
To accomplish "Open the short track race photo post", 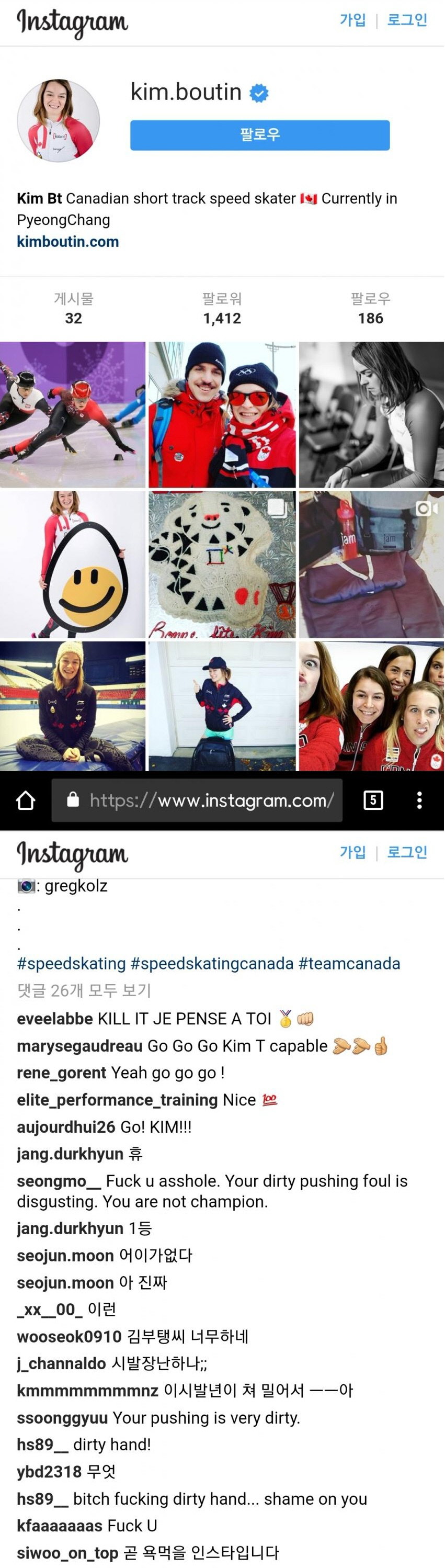I will coord(73,414).
